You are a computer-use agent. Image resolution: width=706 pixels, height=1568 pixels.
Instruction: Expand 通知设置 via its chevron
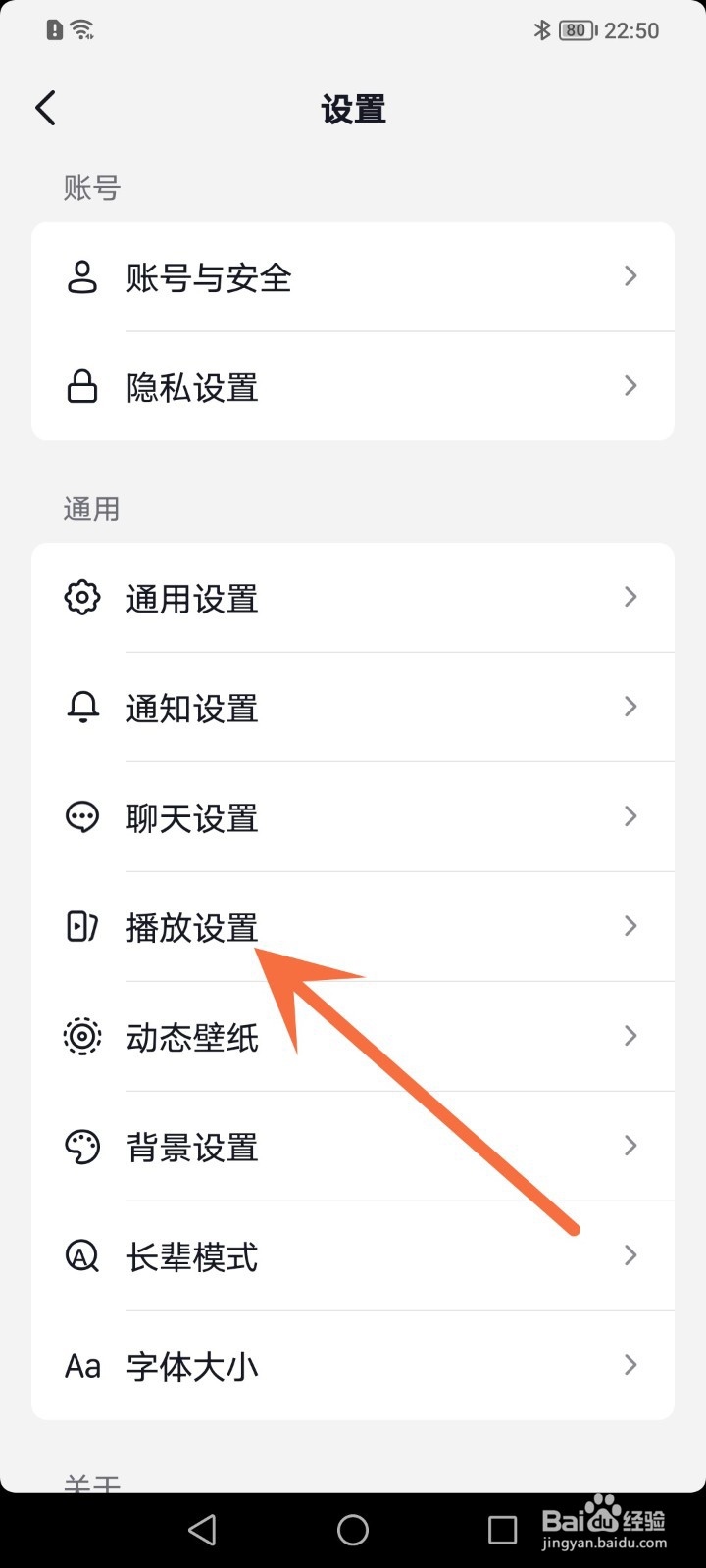pos(630,708)
